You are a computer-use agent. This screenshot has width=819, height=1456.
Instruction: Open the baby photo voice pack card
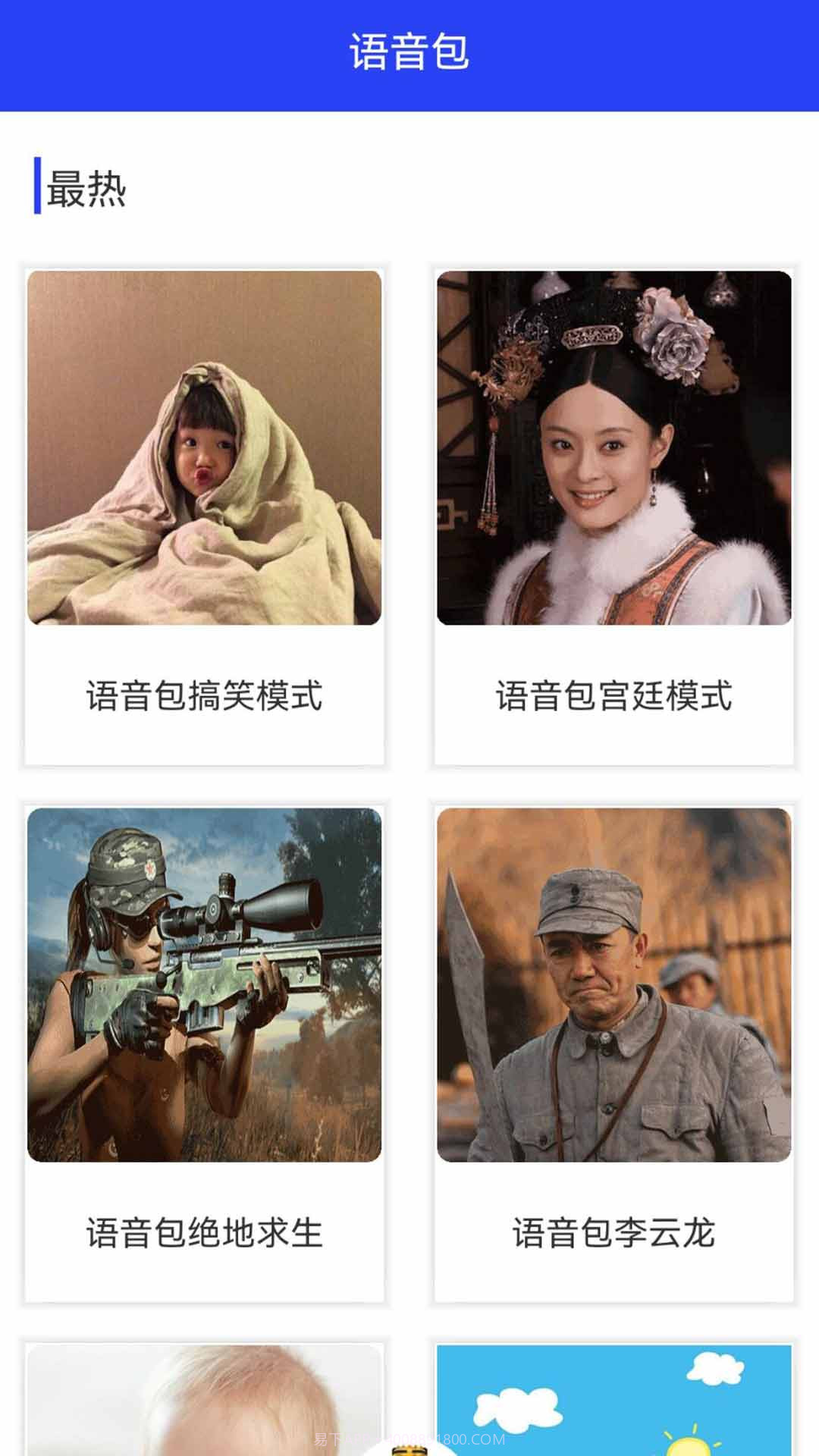[x=204, y=1399]
